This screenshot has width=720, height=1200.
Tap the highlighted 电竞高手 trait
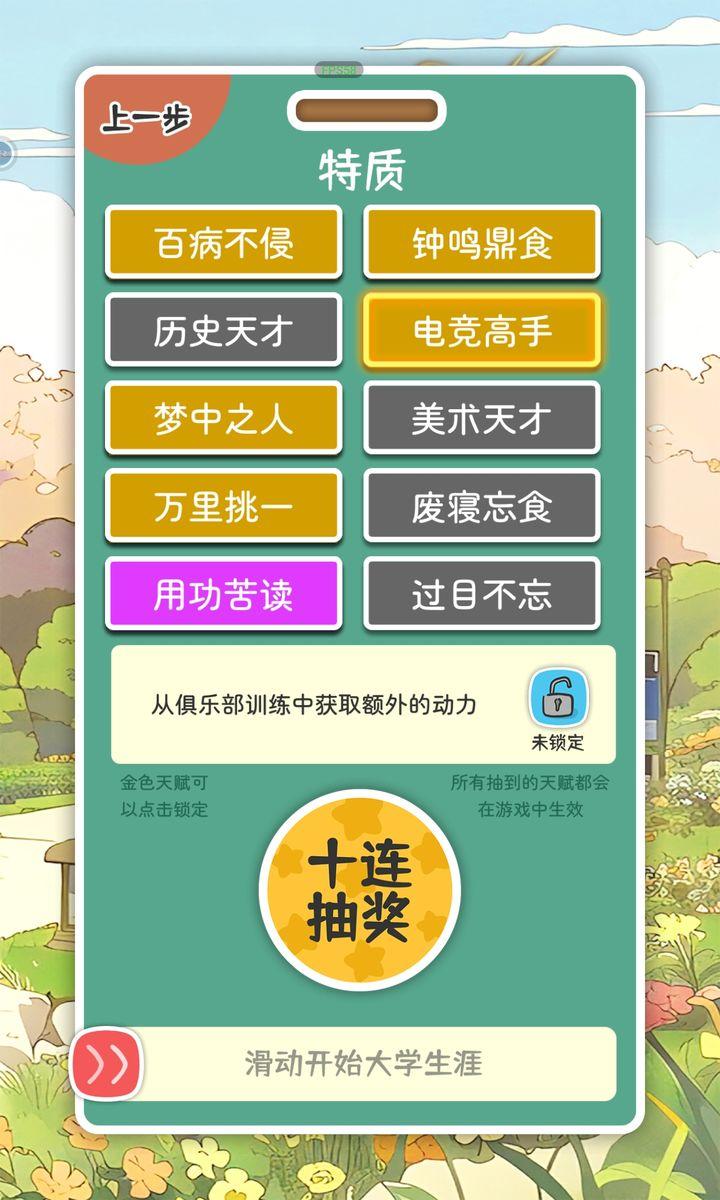point(481,331)
